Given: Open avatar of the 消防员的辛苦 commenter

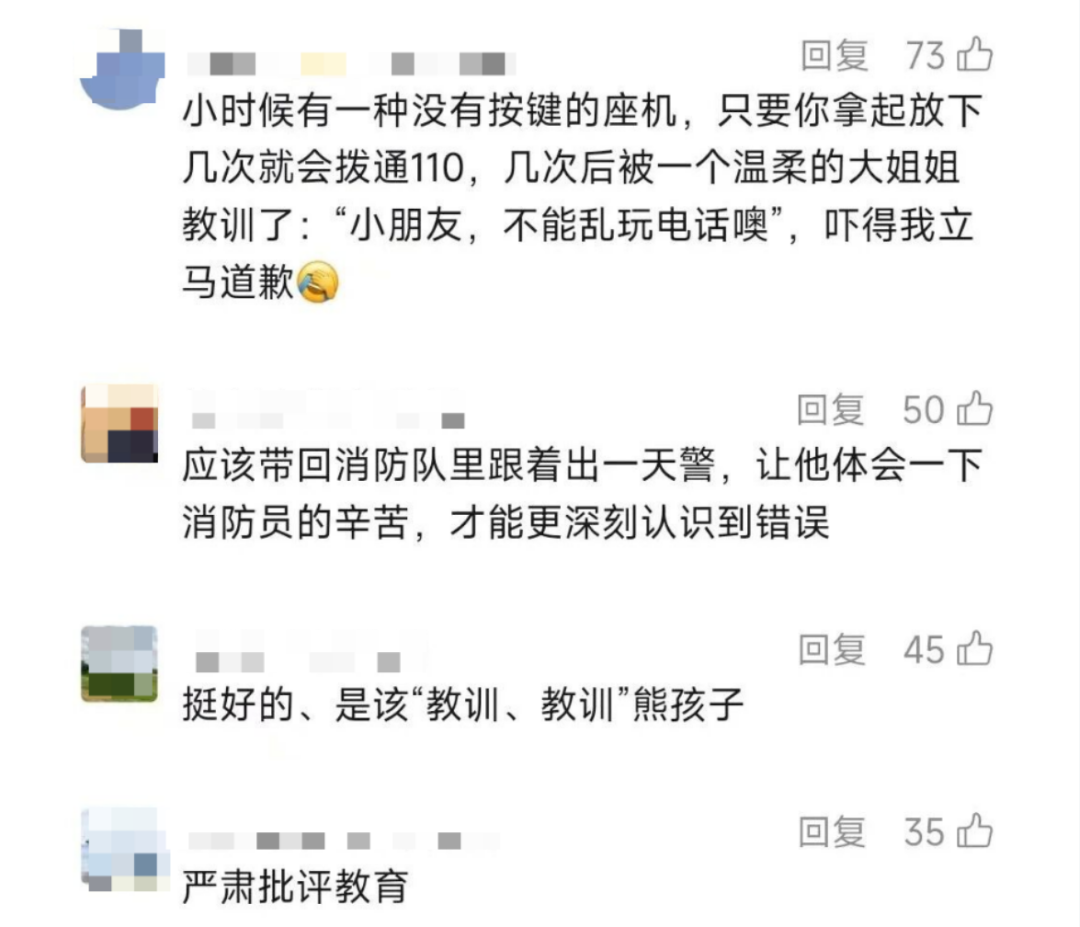Looking at the screenshot, I should coord(119,423).
